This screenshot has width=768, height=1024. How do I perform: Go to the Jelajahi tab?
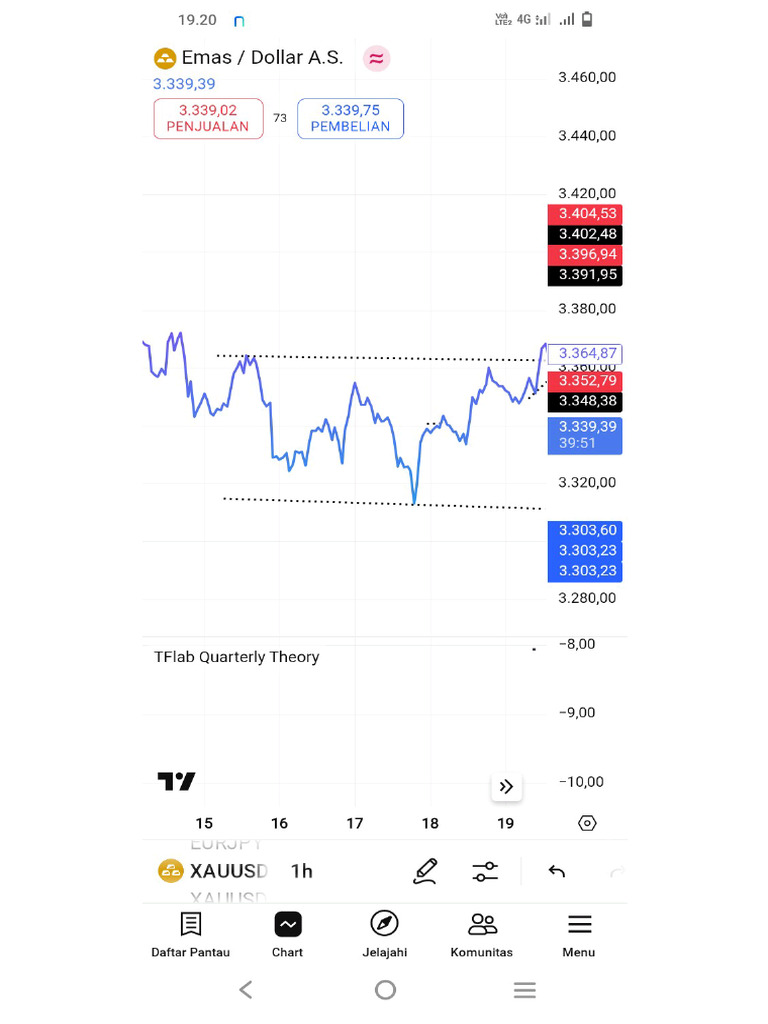(x=384, y=935)
